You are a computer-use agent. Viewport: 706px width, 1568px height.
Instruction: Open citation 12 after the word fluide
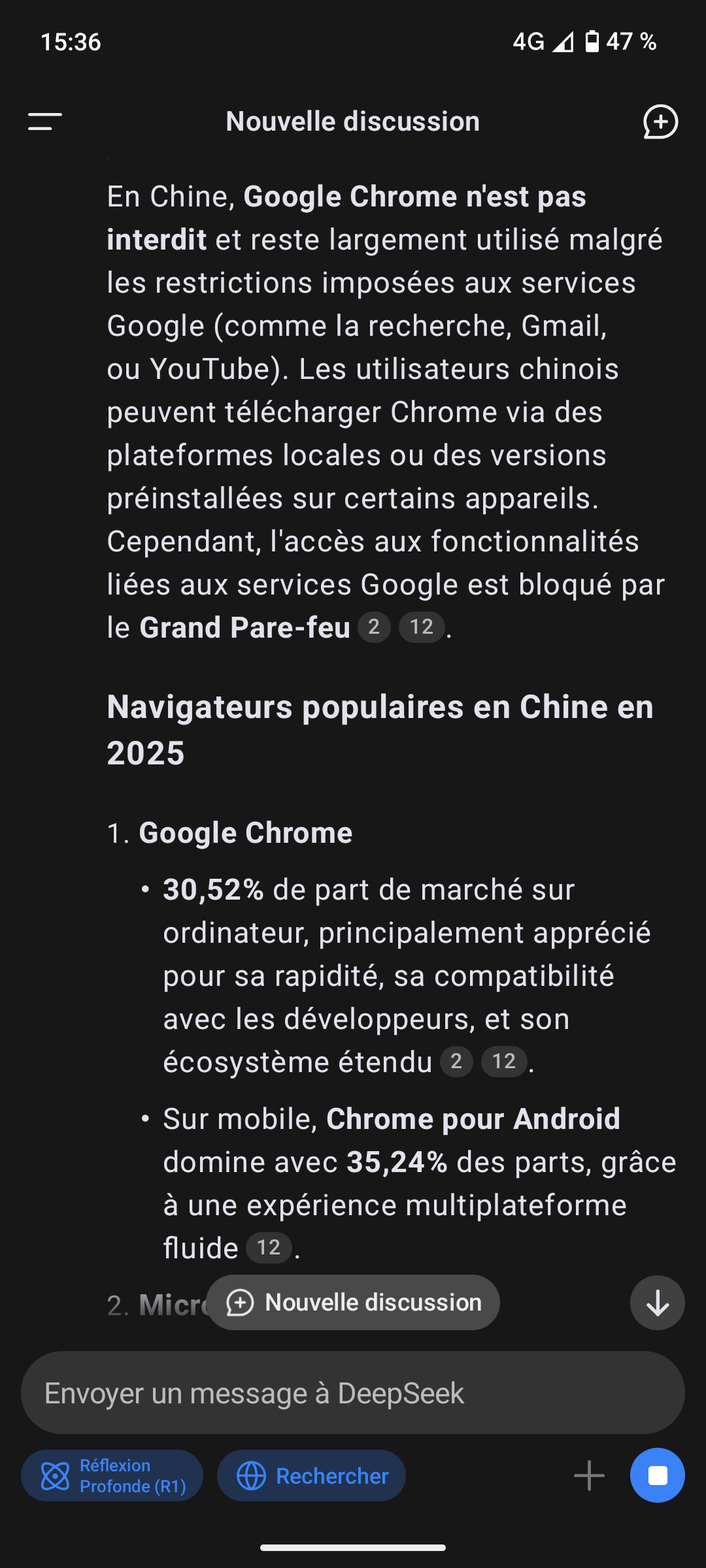click(x=269, y=1248)
